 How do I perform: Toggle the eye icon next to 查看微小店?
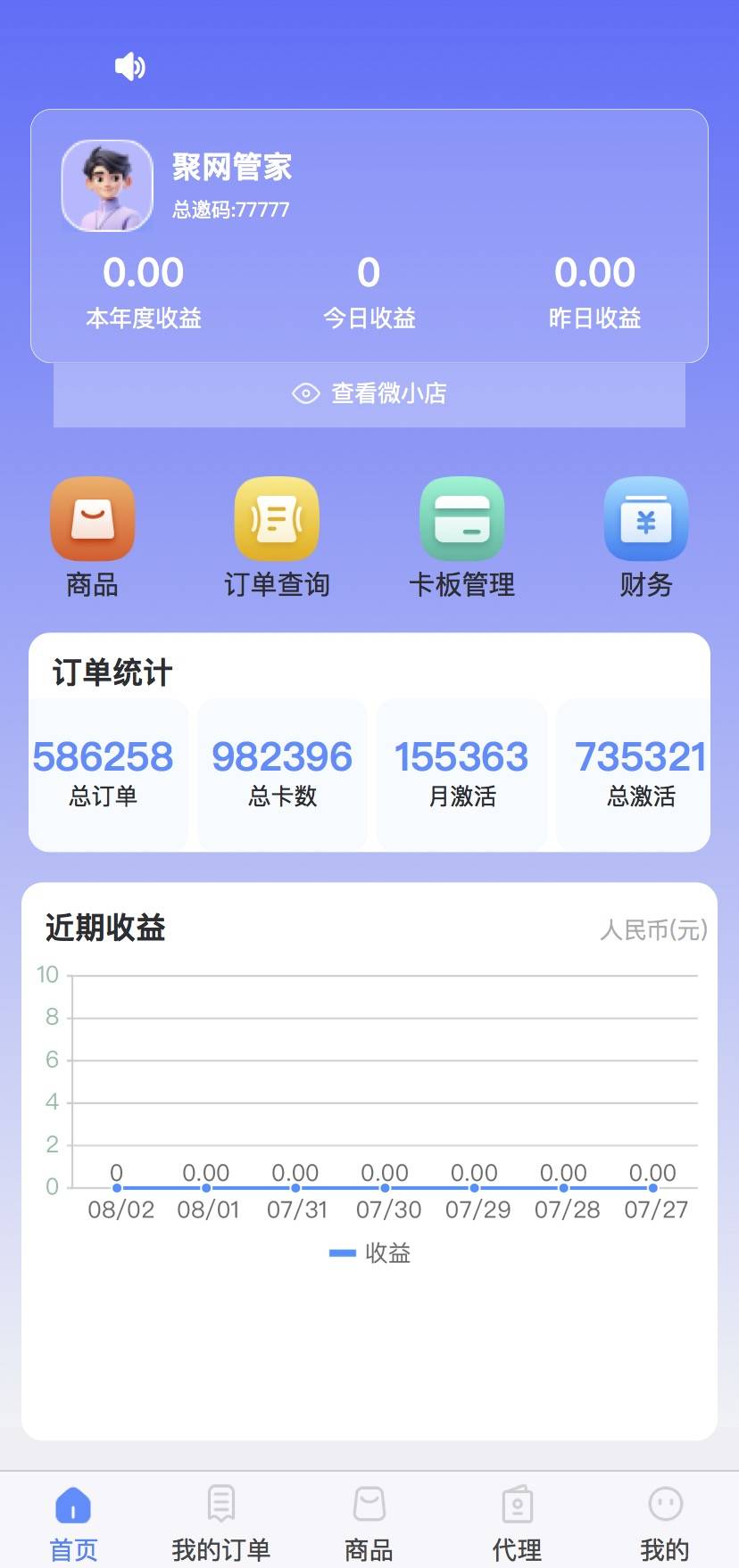[x=304, y=393]
